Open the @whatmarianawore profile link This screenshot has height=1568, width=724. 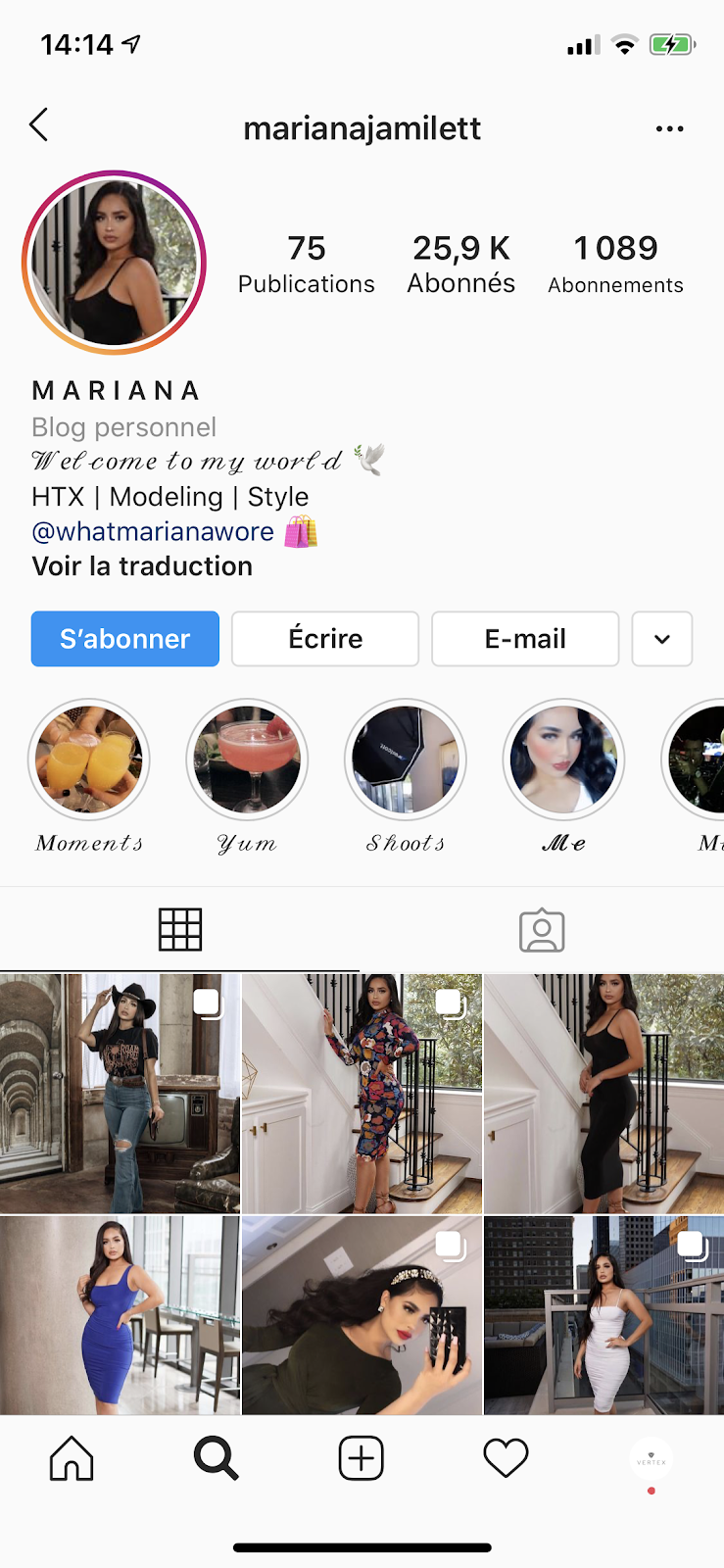coord(153,532)
